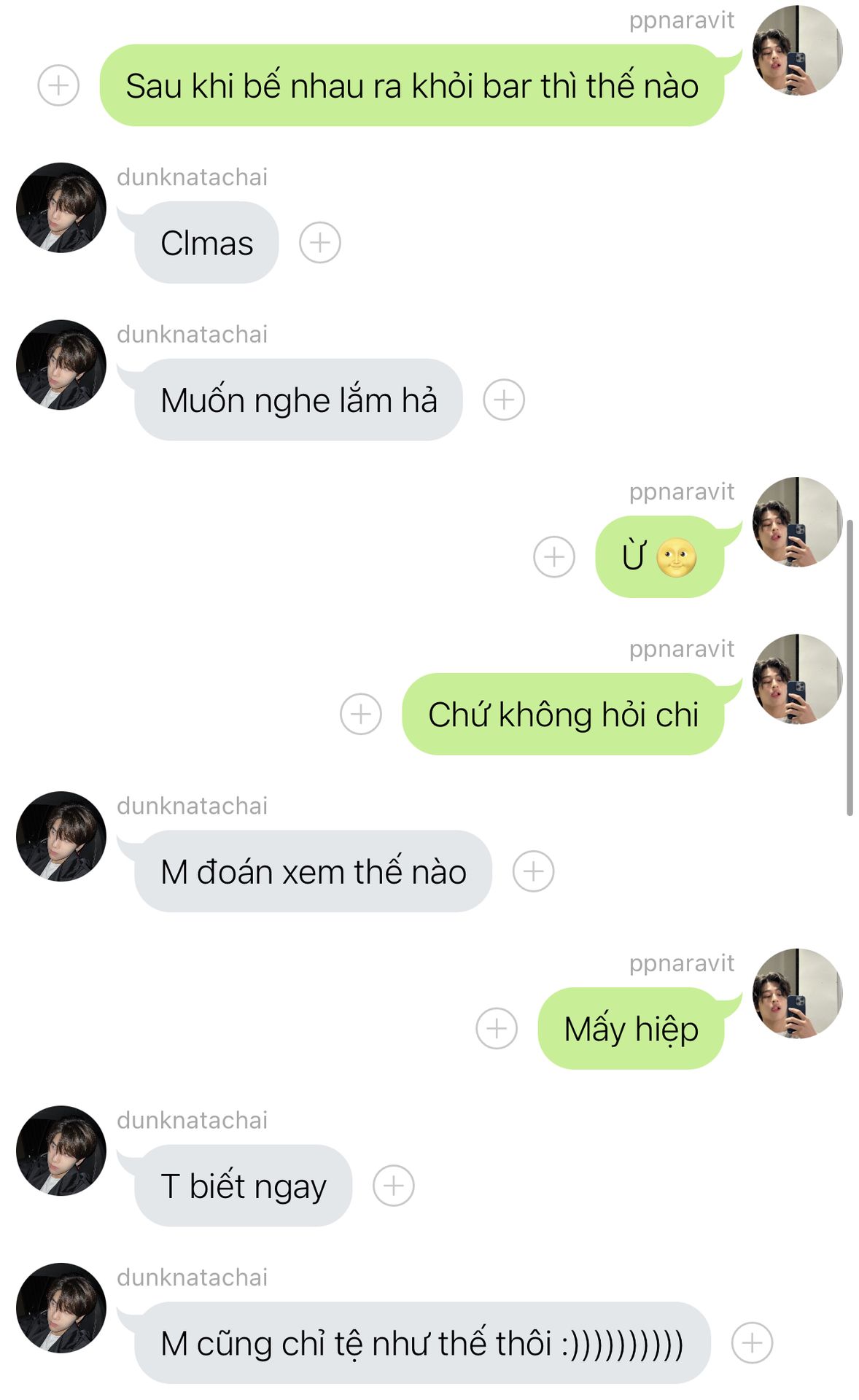The image size is (859, 1400).
Task: Open the plus button beside "T biết ngay"
Action: pyautogui.click(x=394, y=1186)
